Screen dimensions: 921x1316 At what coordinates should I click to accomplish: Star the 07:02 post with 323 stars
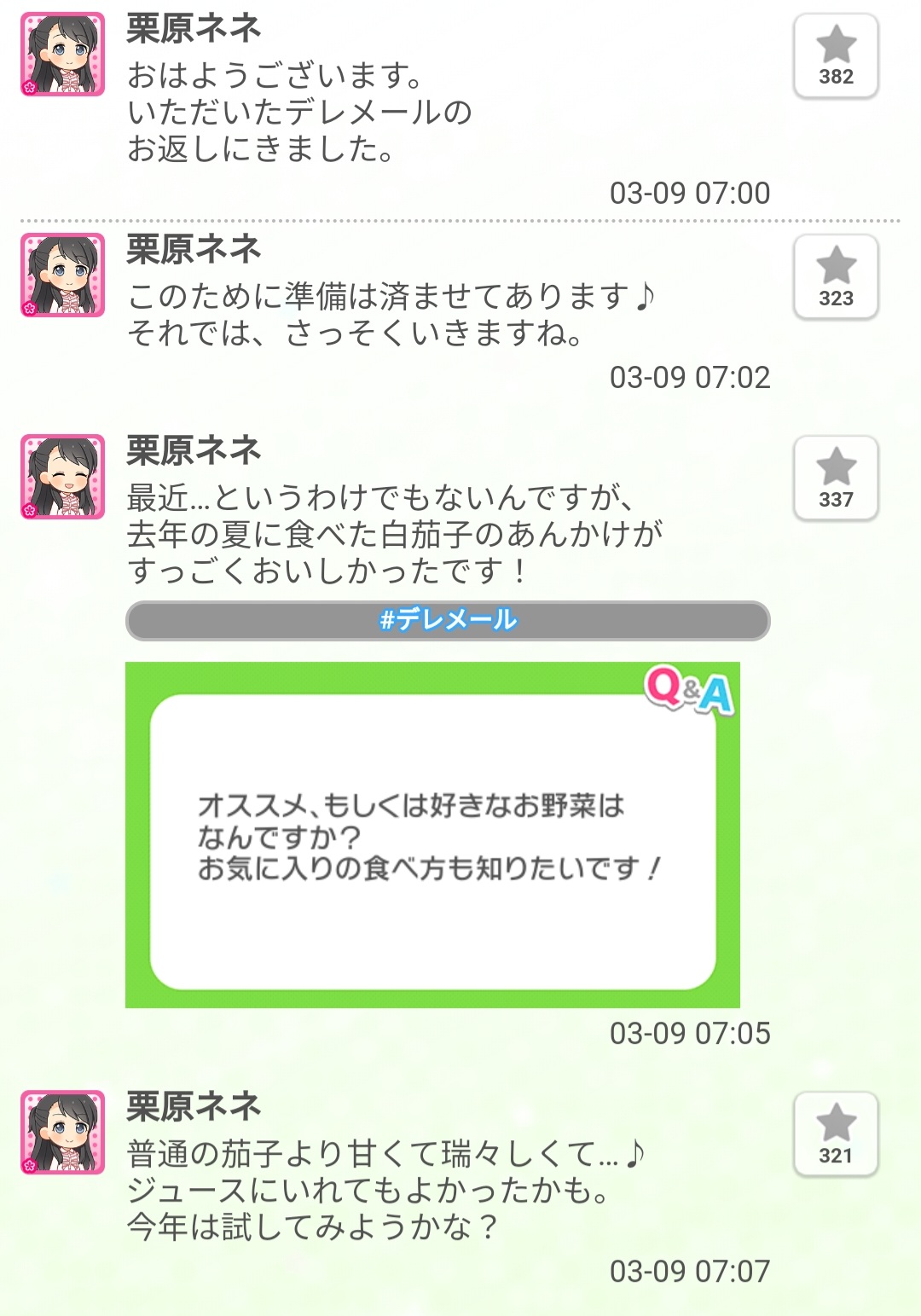(836, 277)
